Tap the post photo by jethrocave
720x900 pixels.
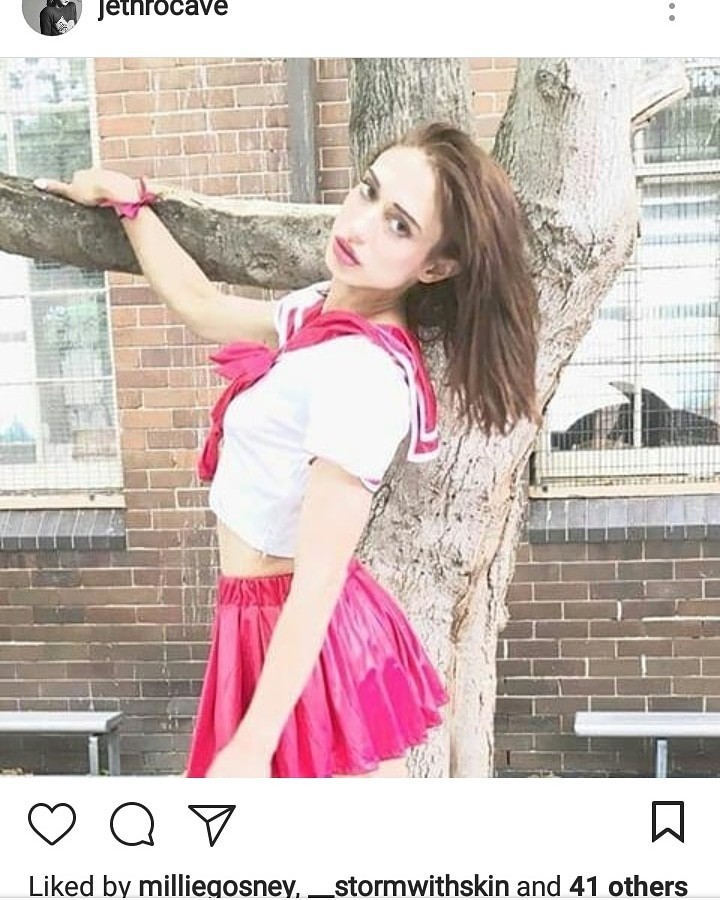(x=360, y=418)
